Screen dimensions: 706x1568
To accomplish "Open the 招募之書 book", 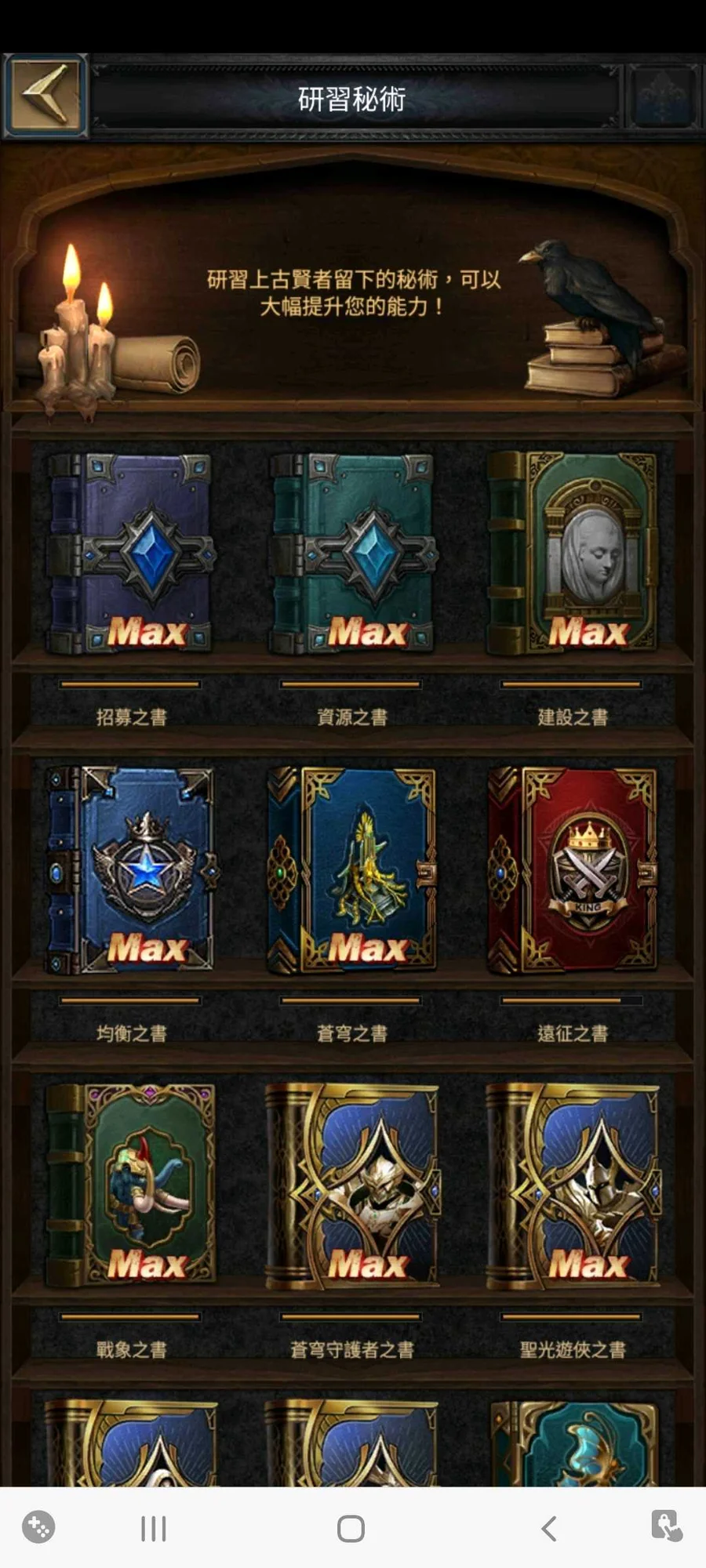I will (130, 554).
